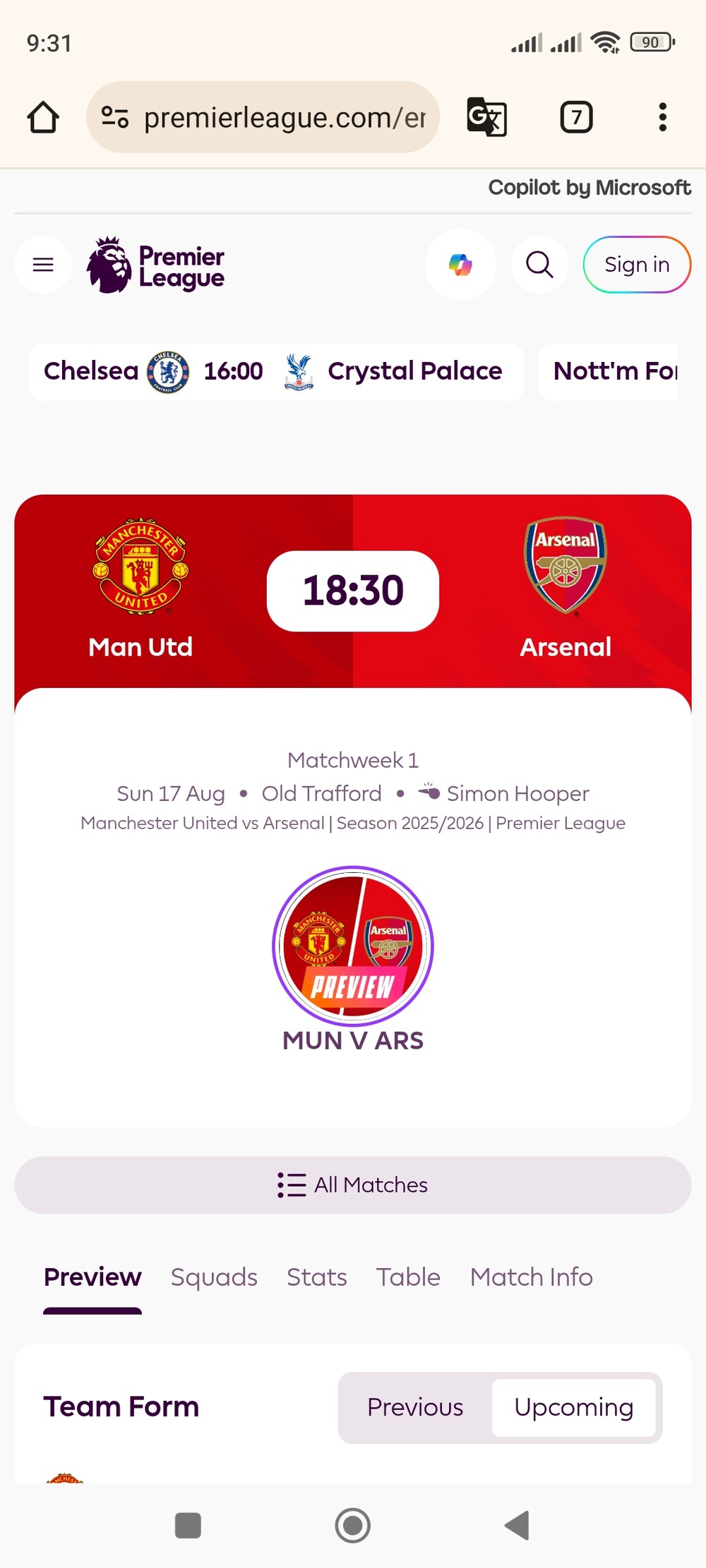Screen dimensions: 706x1568
Task: Switch to the Match Info tab
Action: click(x=532, y=1277)
